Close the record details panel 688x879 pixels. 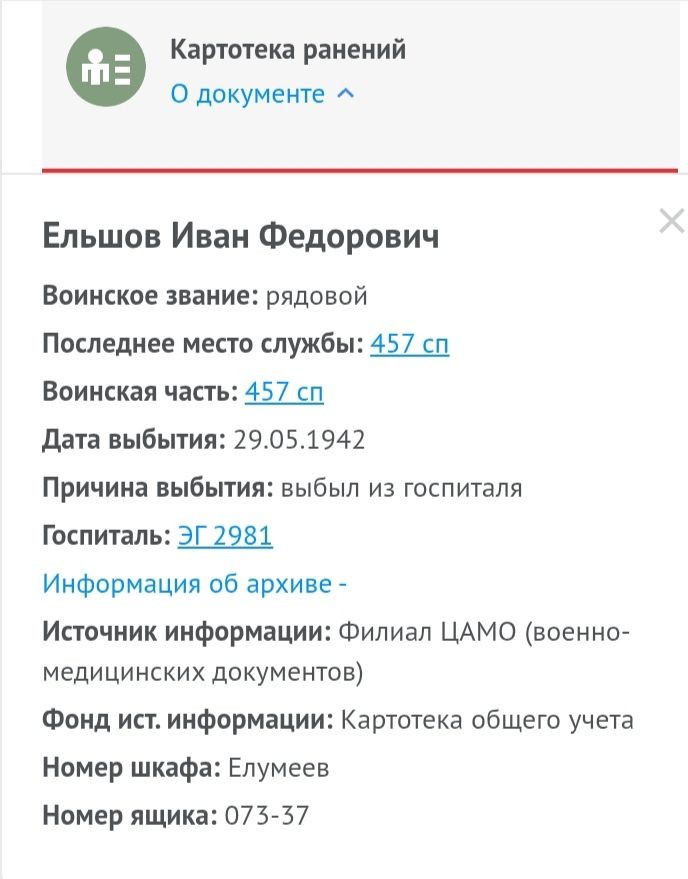(x=671, y=222)
